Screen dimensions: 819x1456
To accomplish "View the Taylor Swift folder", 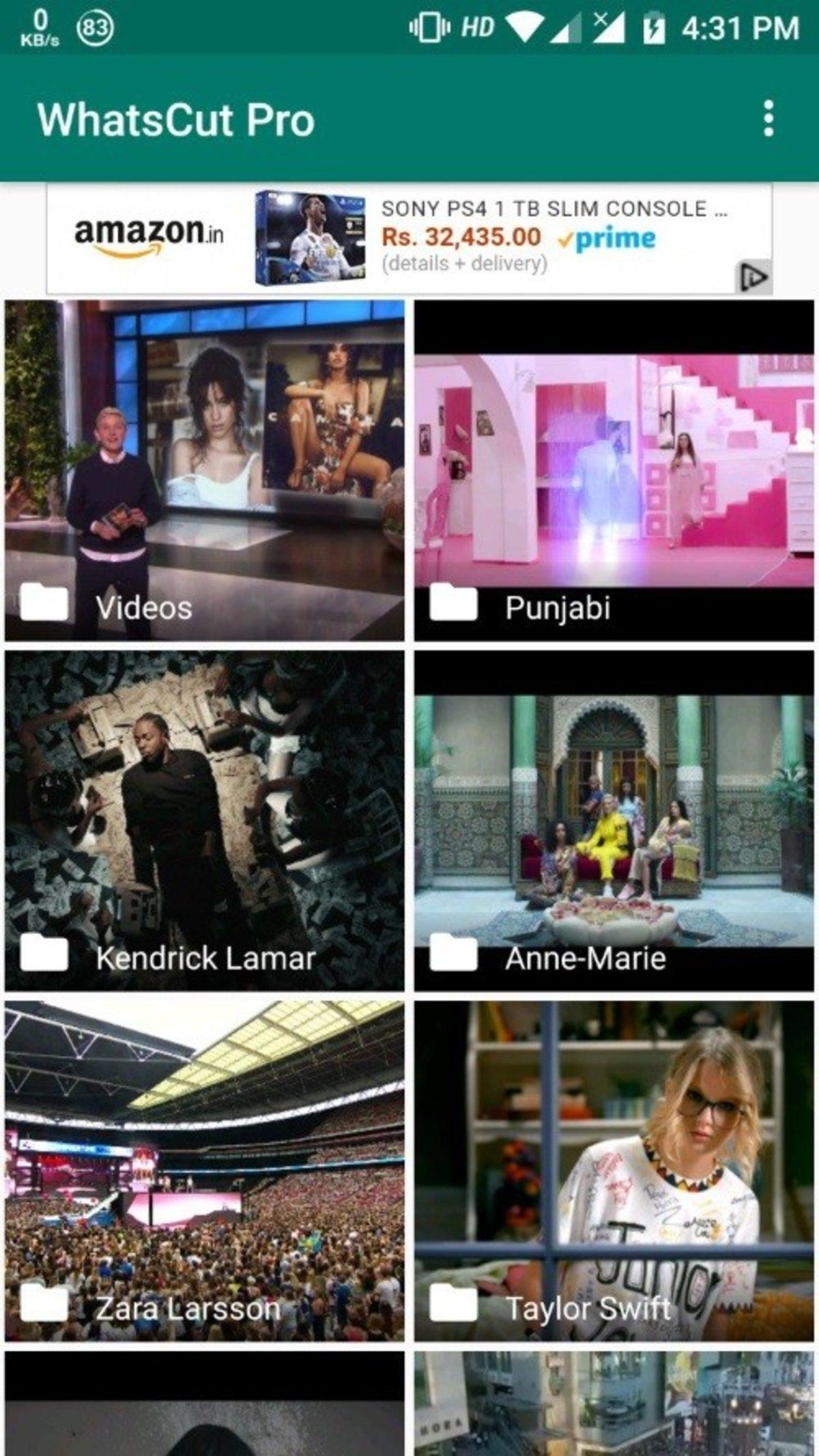I will tap(614, 1171).
